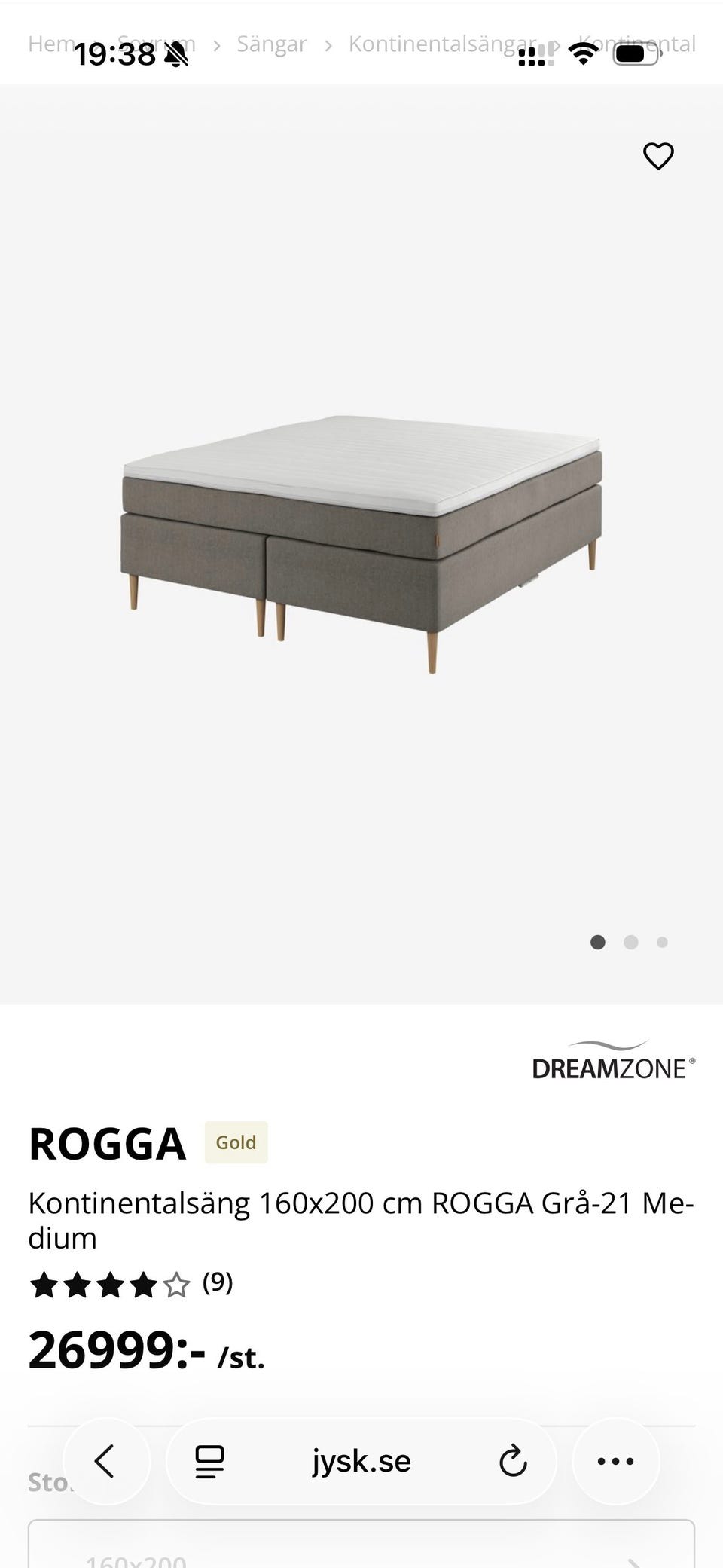Jump to the second product image dot
This screenshot has height=1568, width=723.
pyautogui.click(x=630, y=942)
